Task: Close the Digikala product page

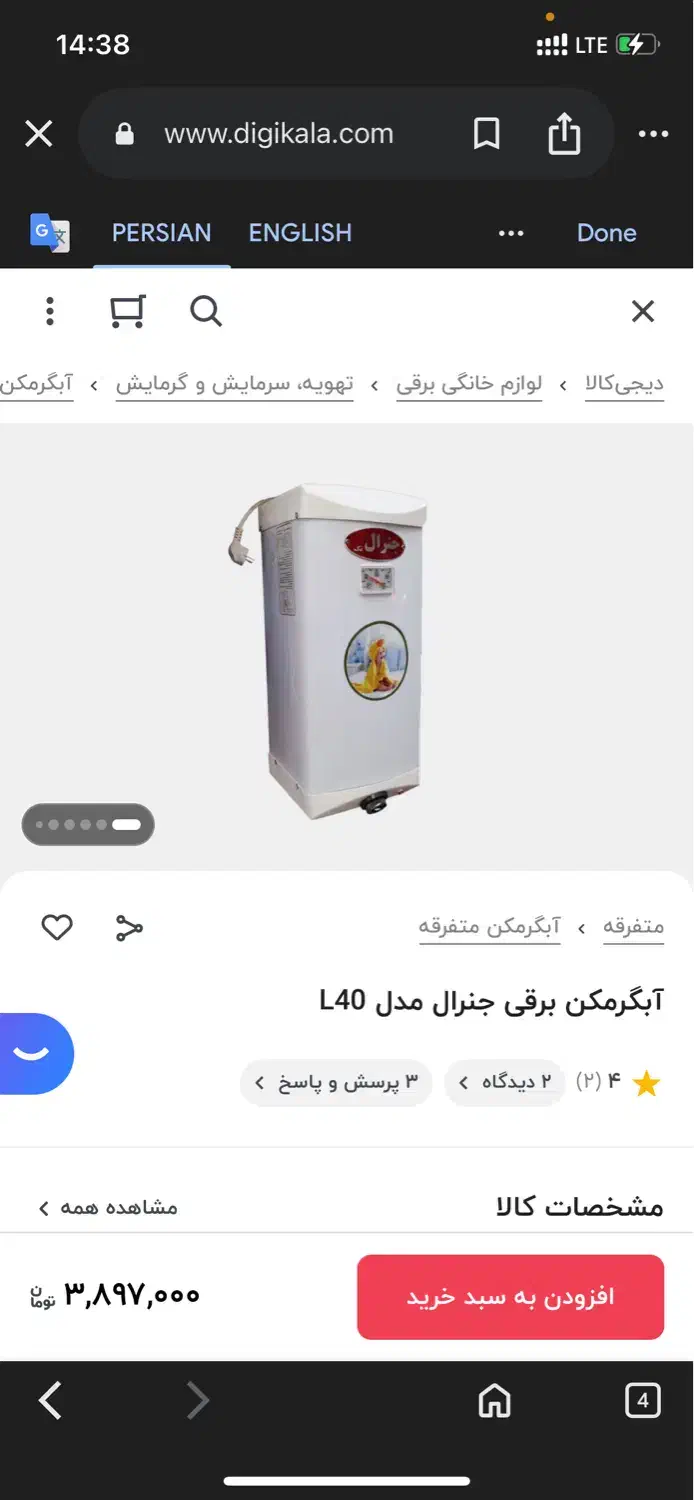Action: pyautogui.click(x=643, y=312)
